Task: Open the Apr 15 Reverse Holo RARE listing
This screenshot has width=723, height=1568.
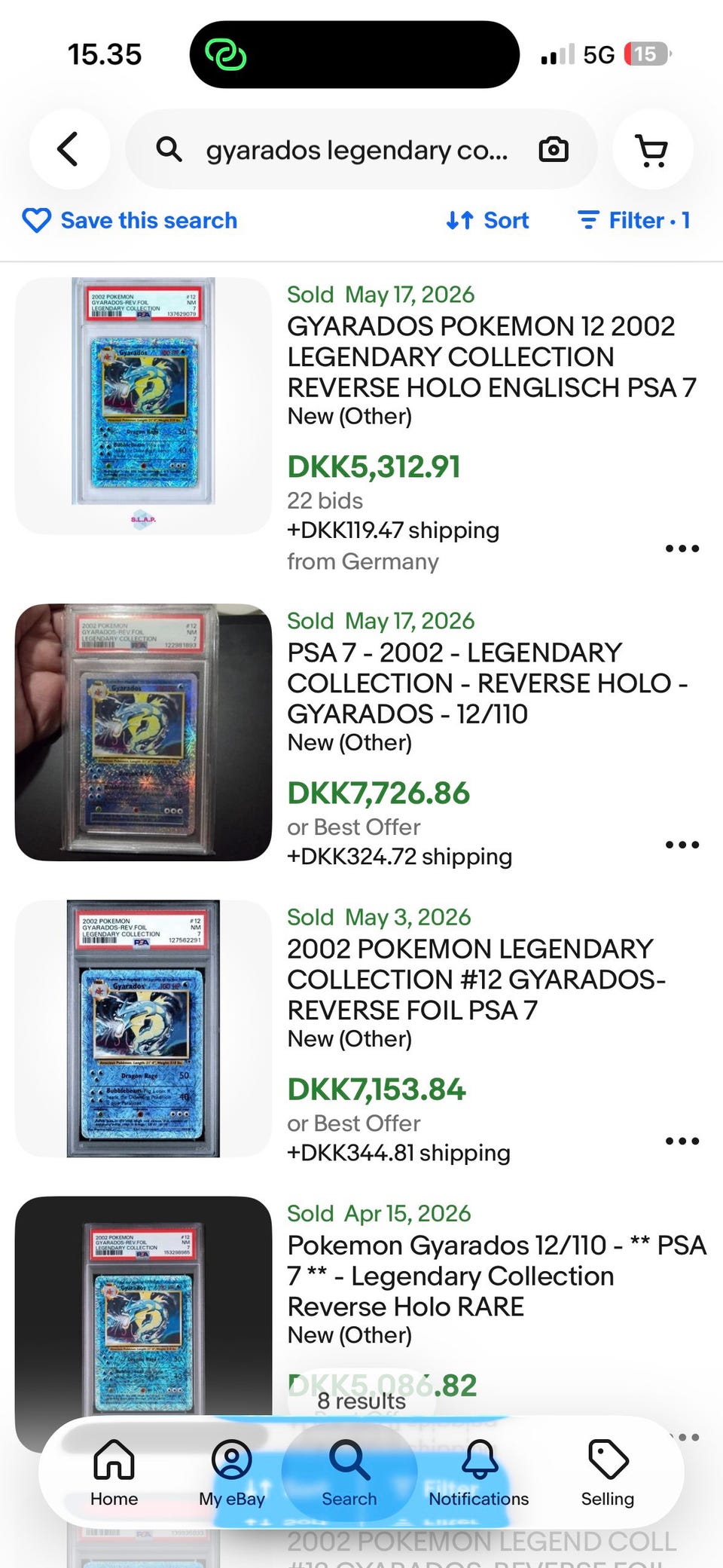Action: (x=496, y=1276)
